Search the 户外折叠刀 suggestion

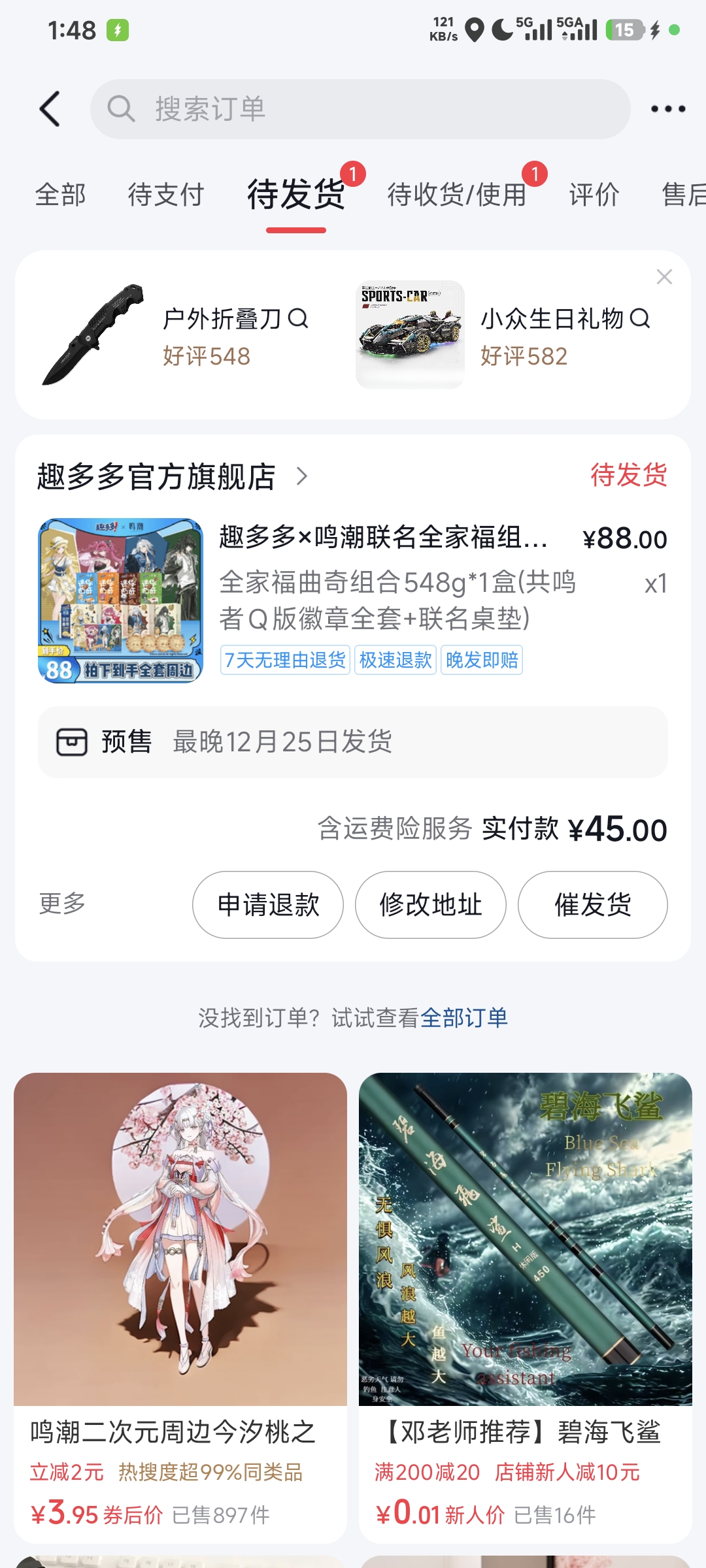(x=234, y=319)
